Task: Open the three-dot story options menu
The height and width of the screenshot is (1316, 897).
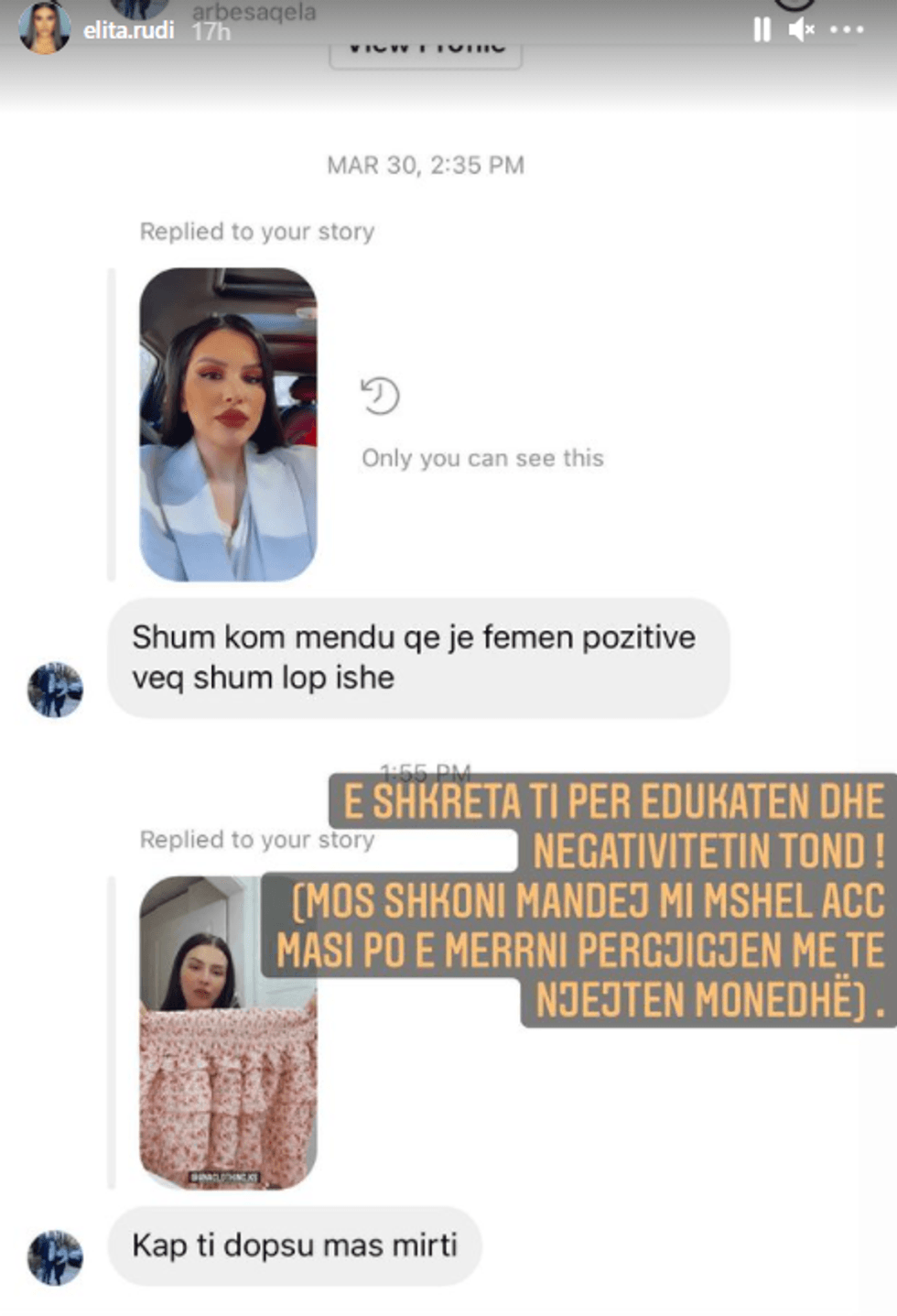Action: coord(847,30)
